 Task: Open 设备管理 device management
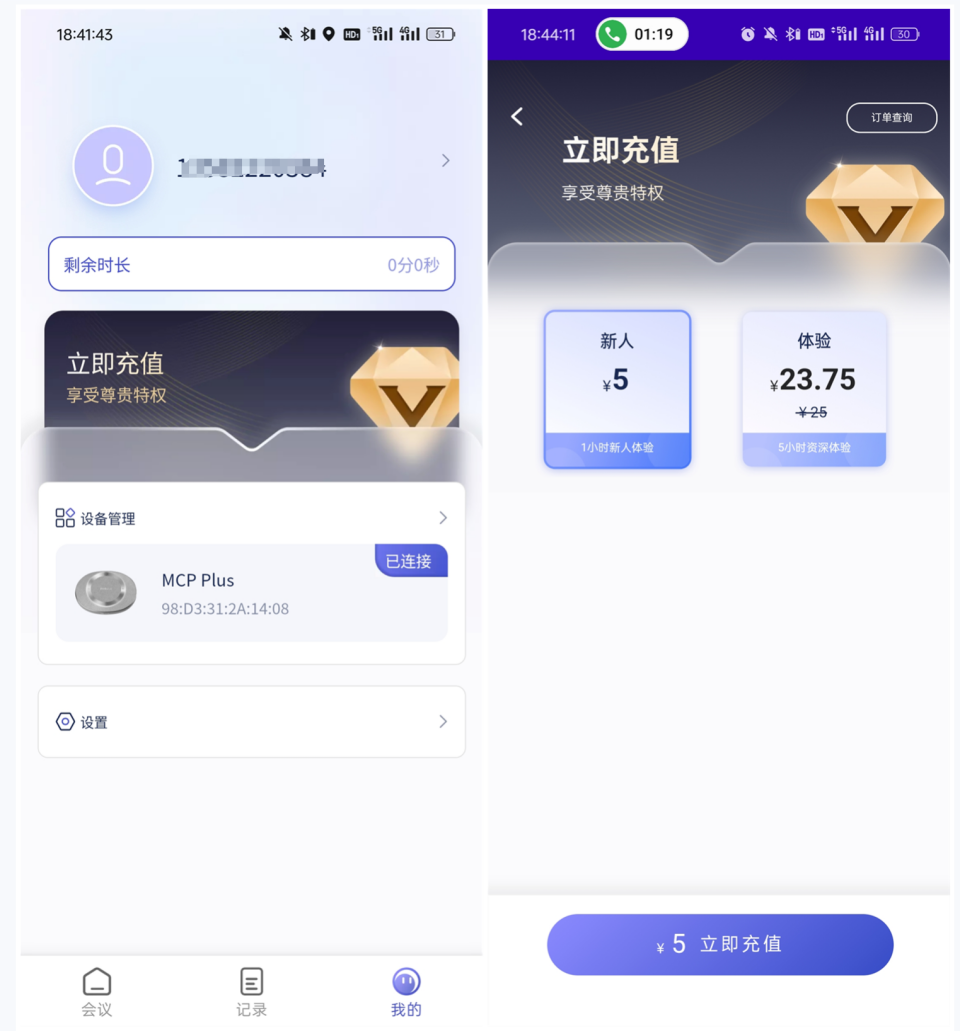click(251, 518)
